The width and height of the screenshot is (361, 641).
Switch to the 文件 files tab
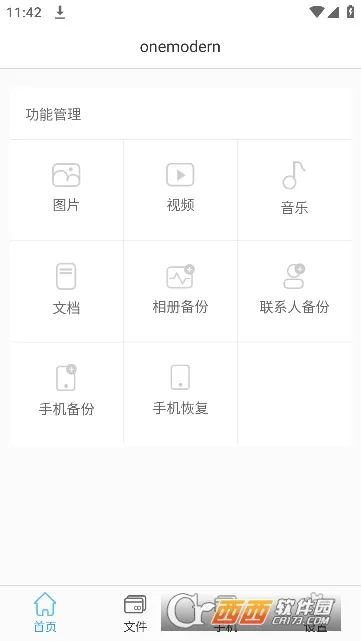click(135, 612)
